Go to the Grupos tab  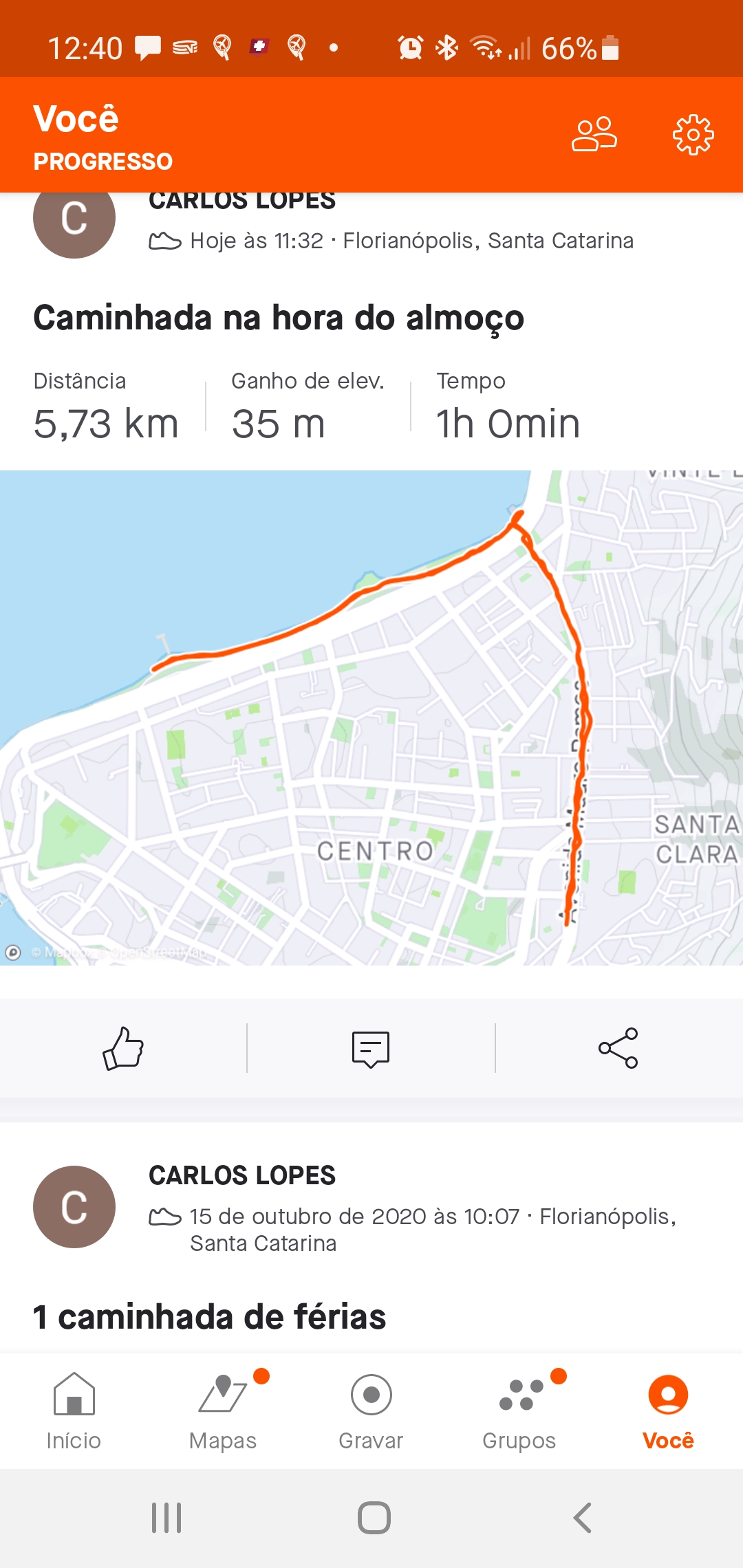point(519,1411)
